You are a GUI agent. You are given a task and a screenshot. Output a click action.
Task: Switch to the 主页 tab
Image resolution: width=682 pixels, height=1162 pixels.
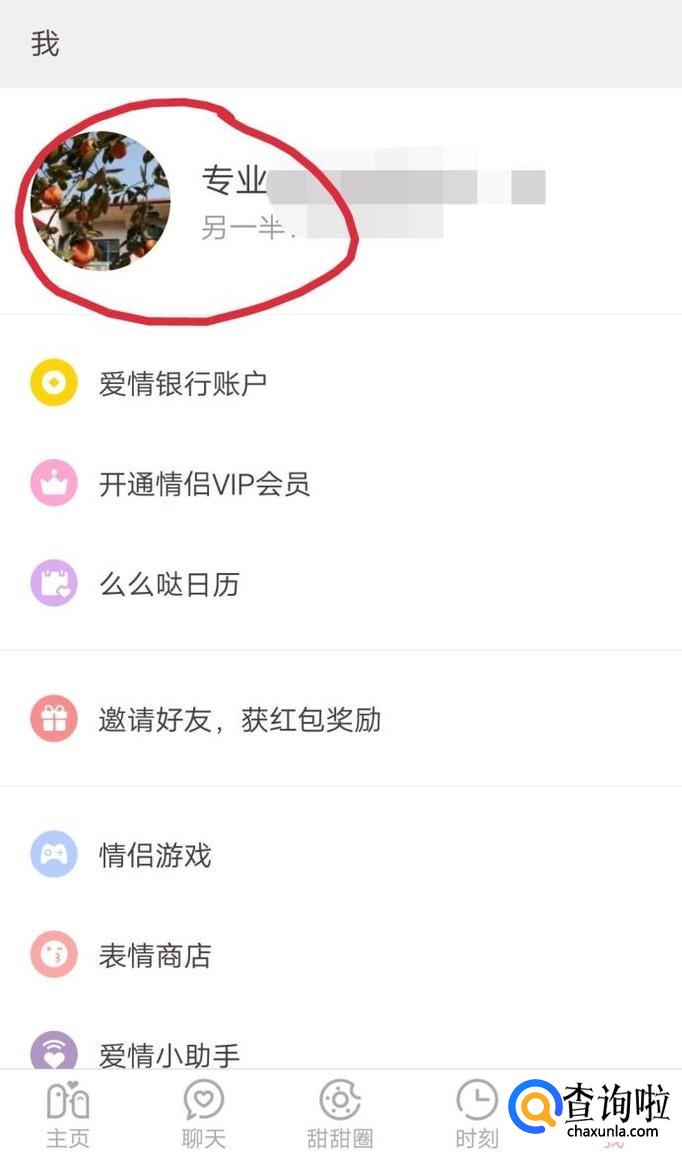click(67, 1115)
